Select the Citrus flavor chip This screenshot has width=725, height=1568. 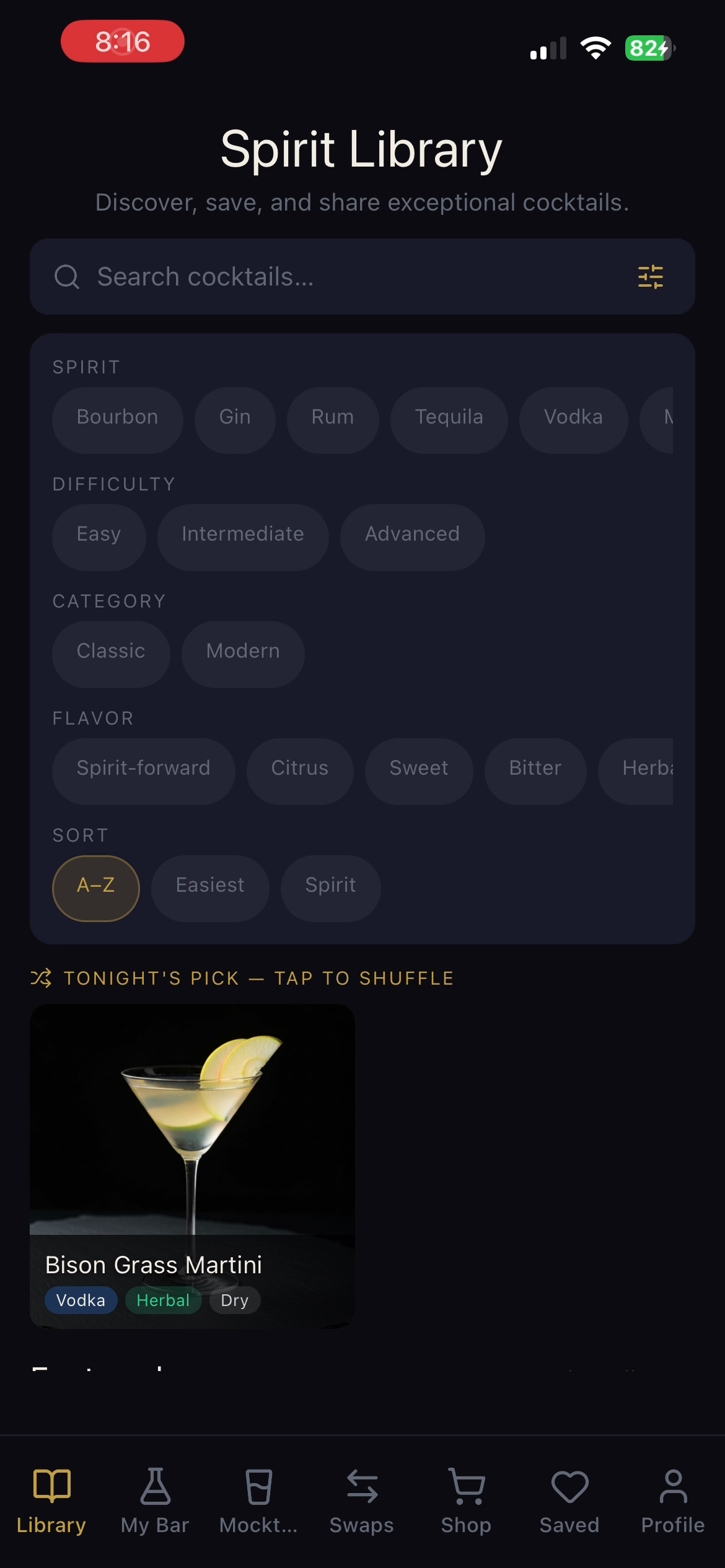pos(300,769)
